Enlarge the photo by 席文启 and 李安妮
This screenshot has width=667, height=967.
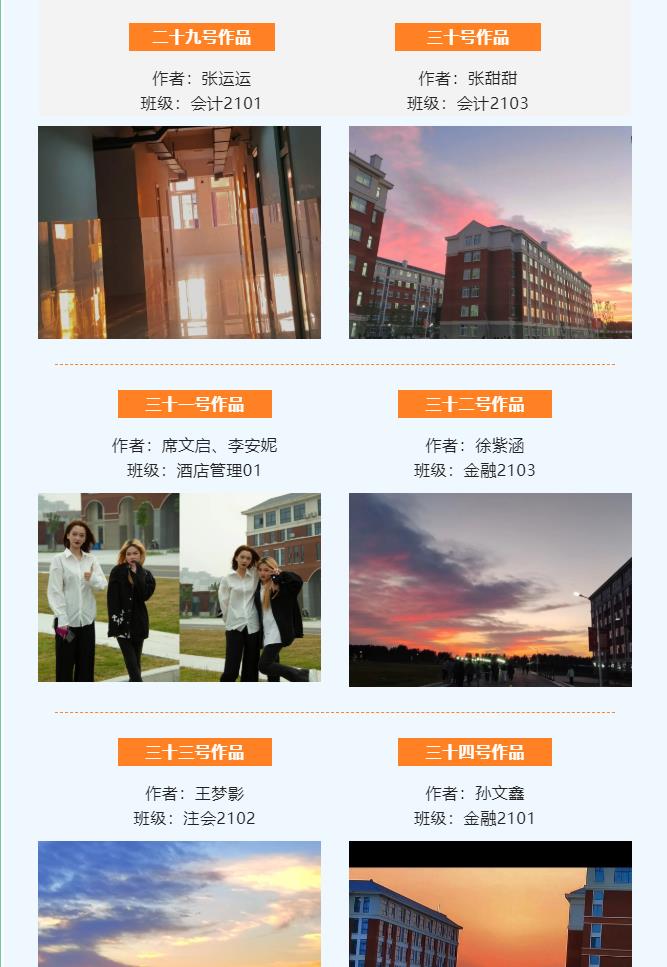tap(179, 587)
